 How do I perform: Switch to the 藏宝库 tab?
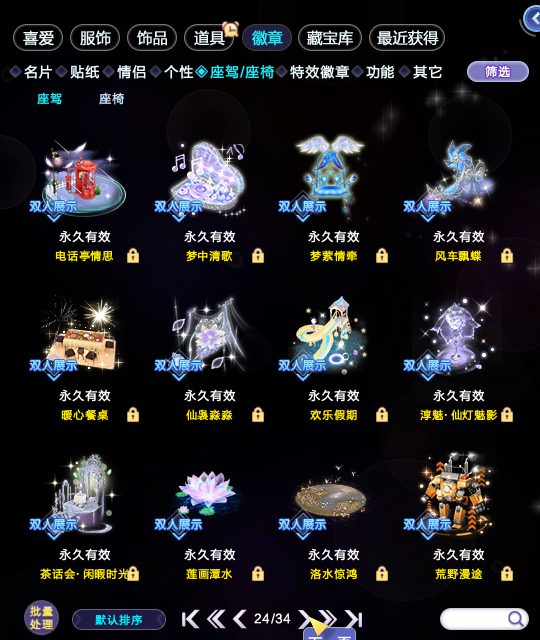point(330,38)
